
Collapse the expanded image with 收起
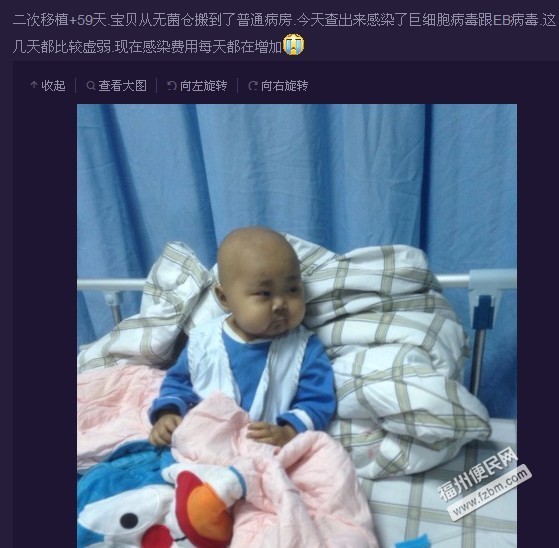[48, 86]
